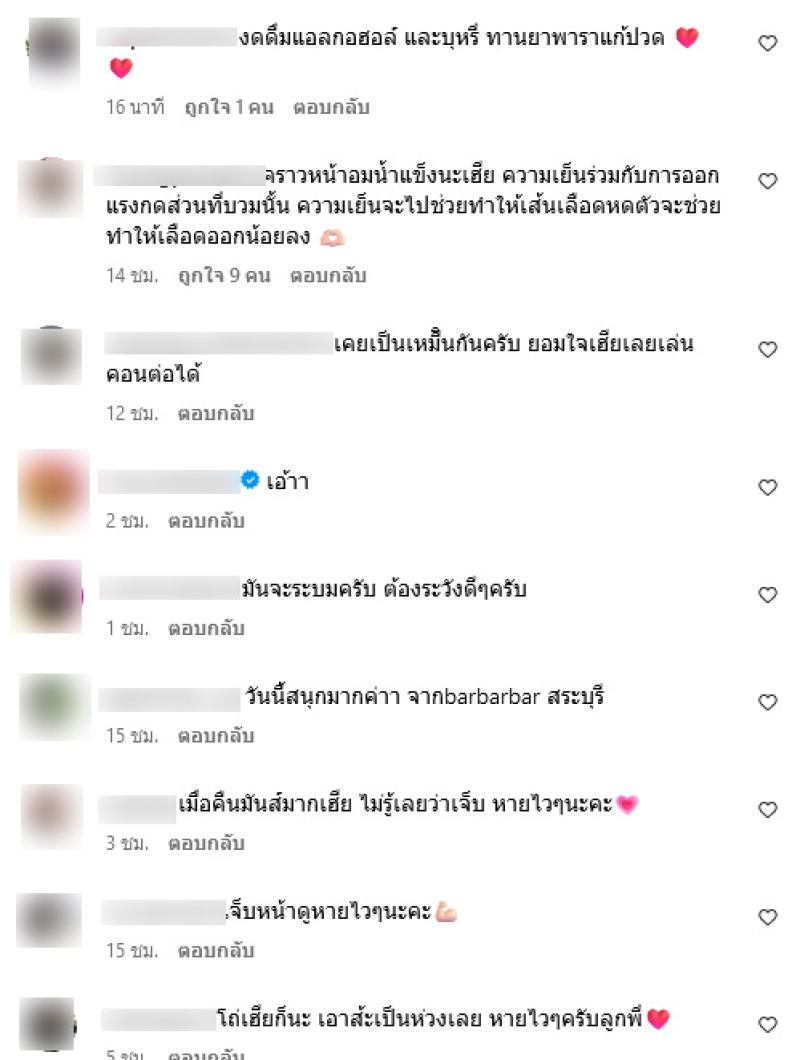View ถูกใจ 1 คน on the 16 นาที comment
800x1060 pixels.
click(229, 107)
